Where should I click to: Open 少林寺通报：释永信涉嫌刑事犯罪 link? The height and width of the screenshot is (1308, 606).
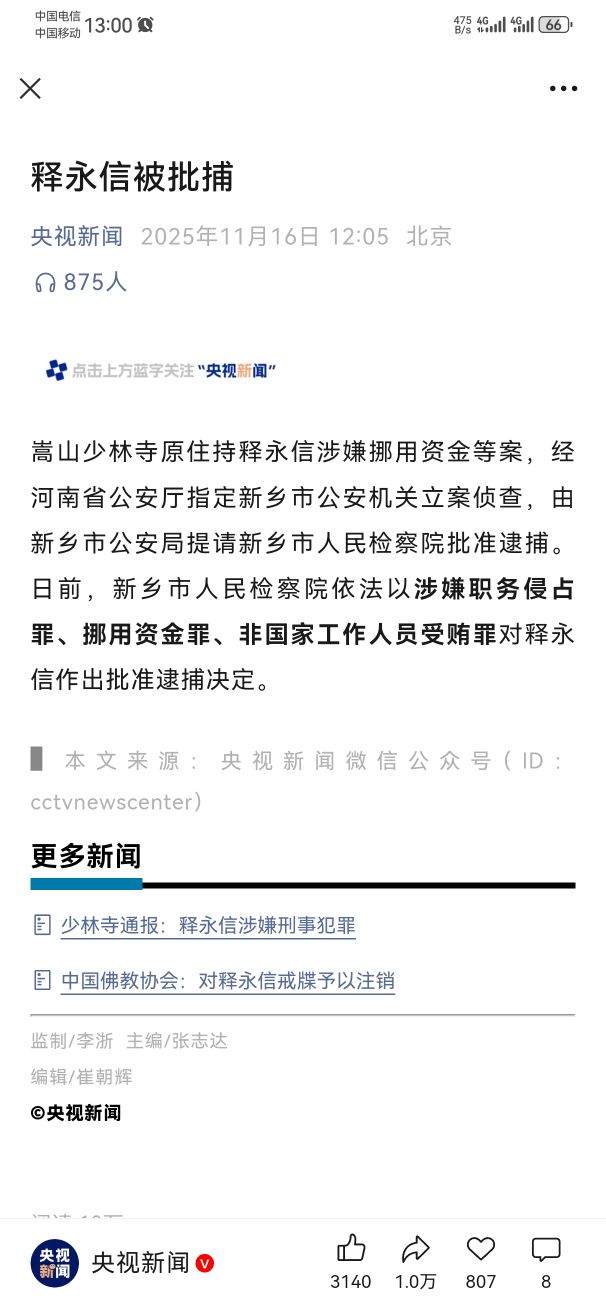(x=208, y=925)
